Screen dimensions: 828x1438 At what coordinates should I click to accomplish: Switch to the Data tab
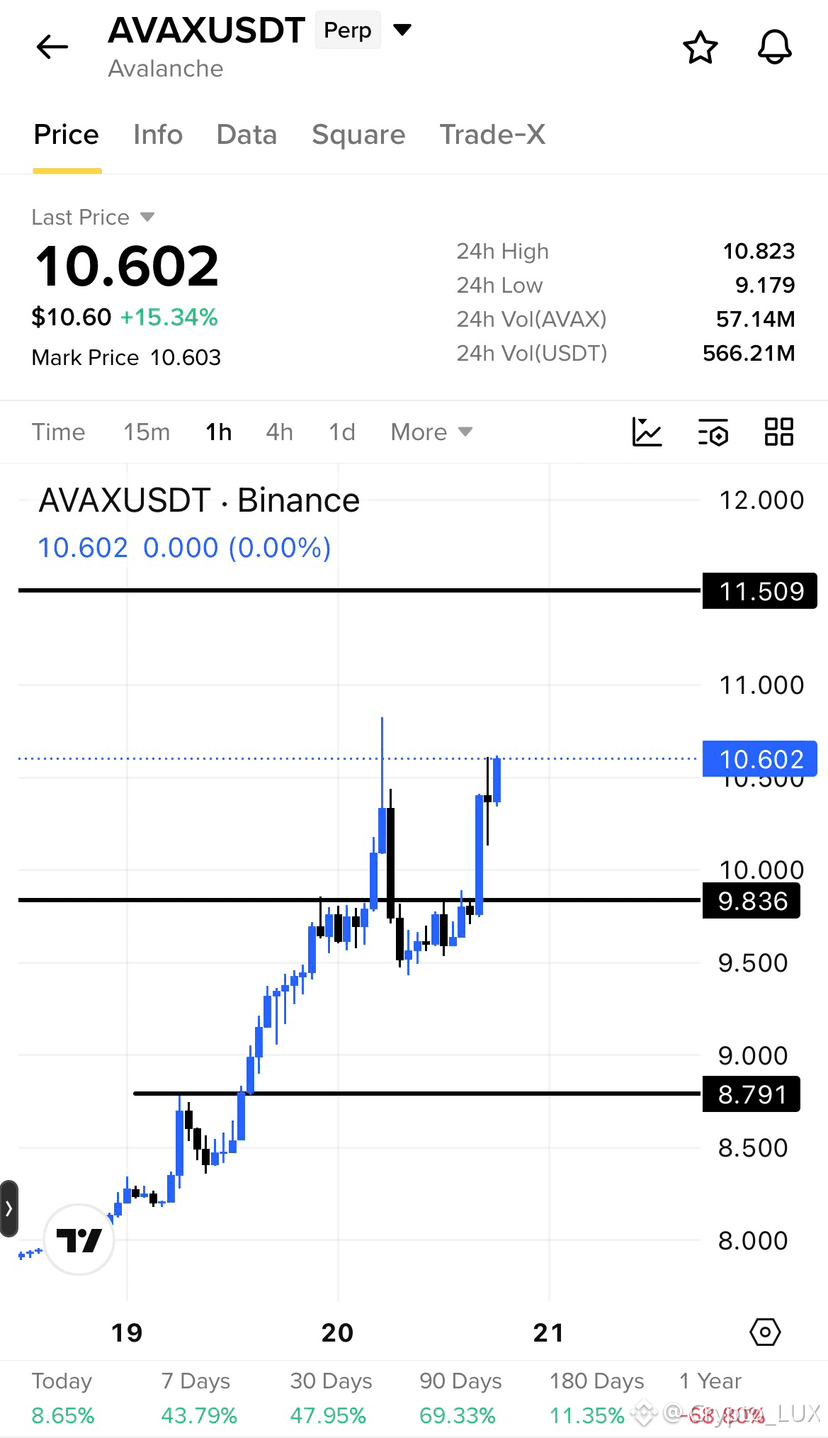tap(247, 134)
